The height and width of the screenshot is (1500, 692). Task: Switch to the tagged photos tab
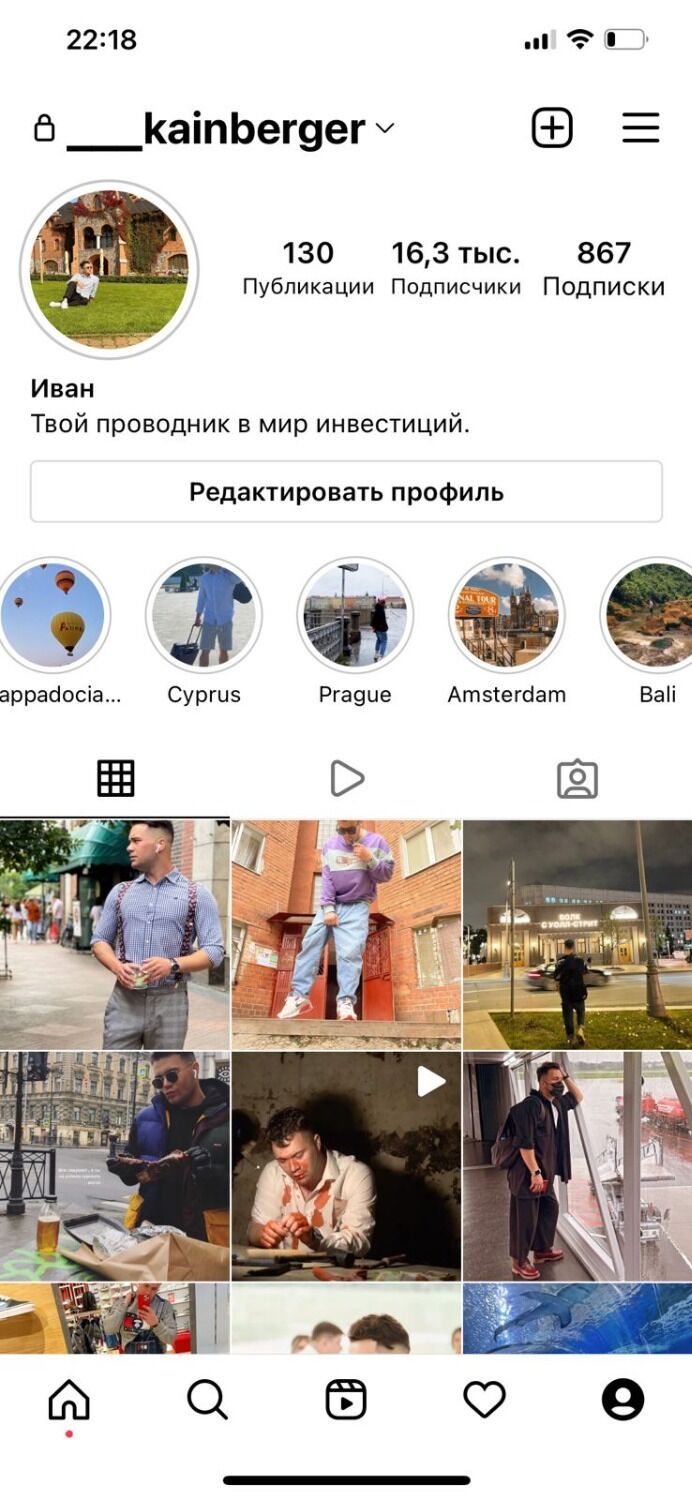pyautogui.click(x=577, y=779)
